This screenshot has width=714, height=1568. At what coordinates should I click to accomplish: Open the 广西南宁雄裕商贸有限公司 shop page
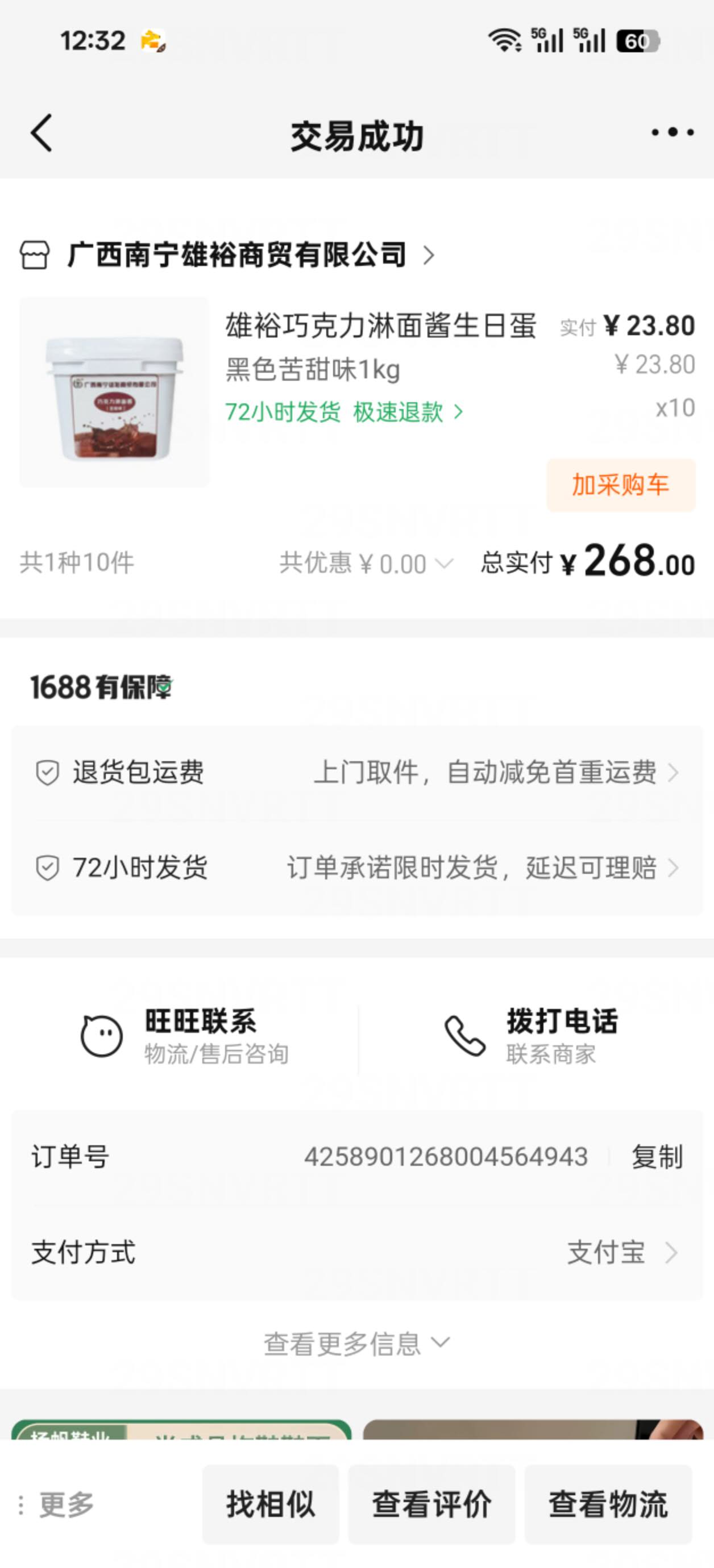pyautogui.click(x=236, y=255)
